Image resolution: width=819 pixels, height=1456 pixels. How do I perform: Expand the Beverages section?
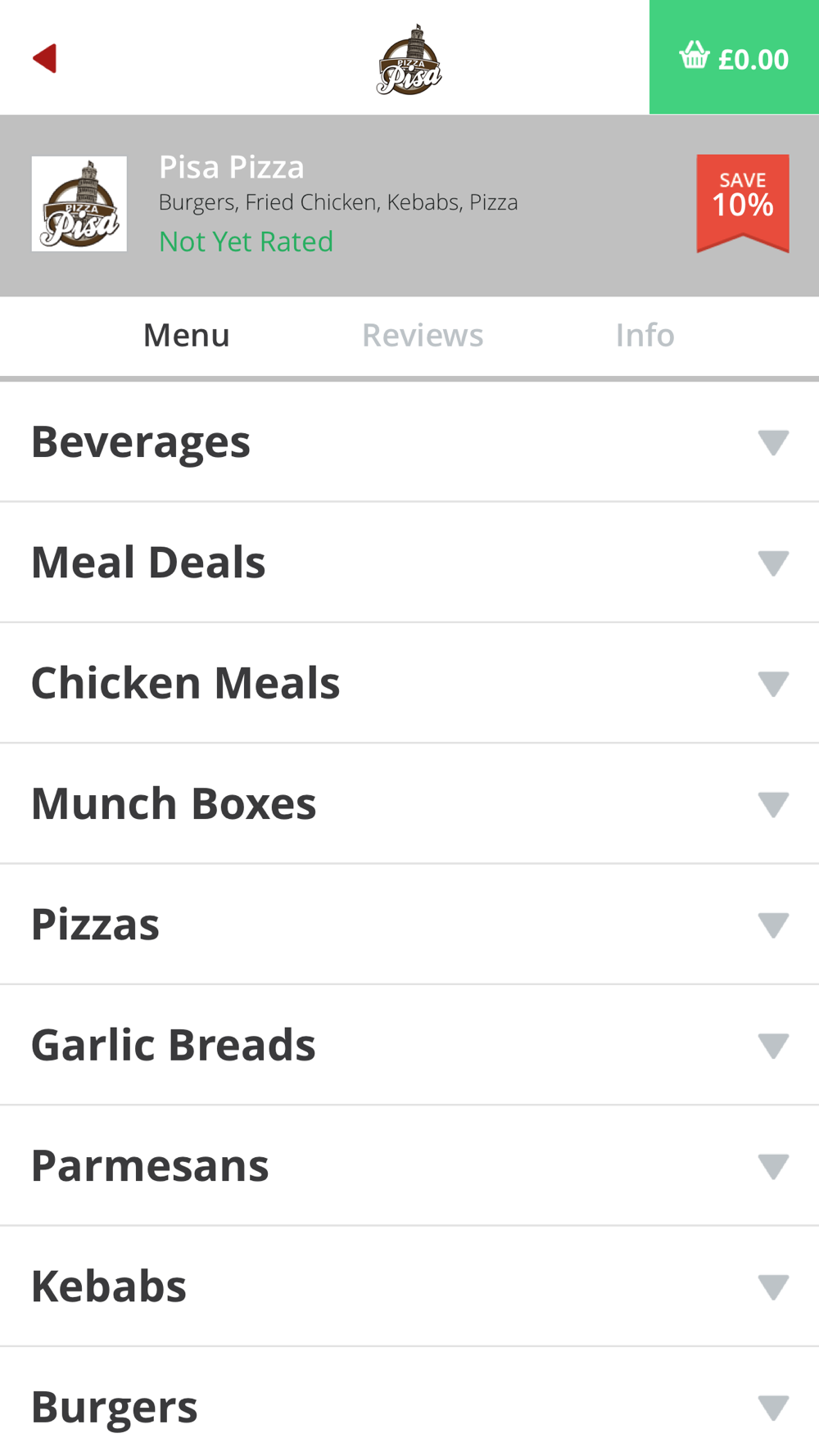(x=409, y=442)
